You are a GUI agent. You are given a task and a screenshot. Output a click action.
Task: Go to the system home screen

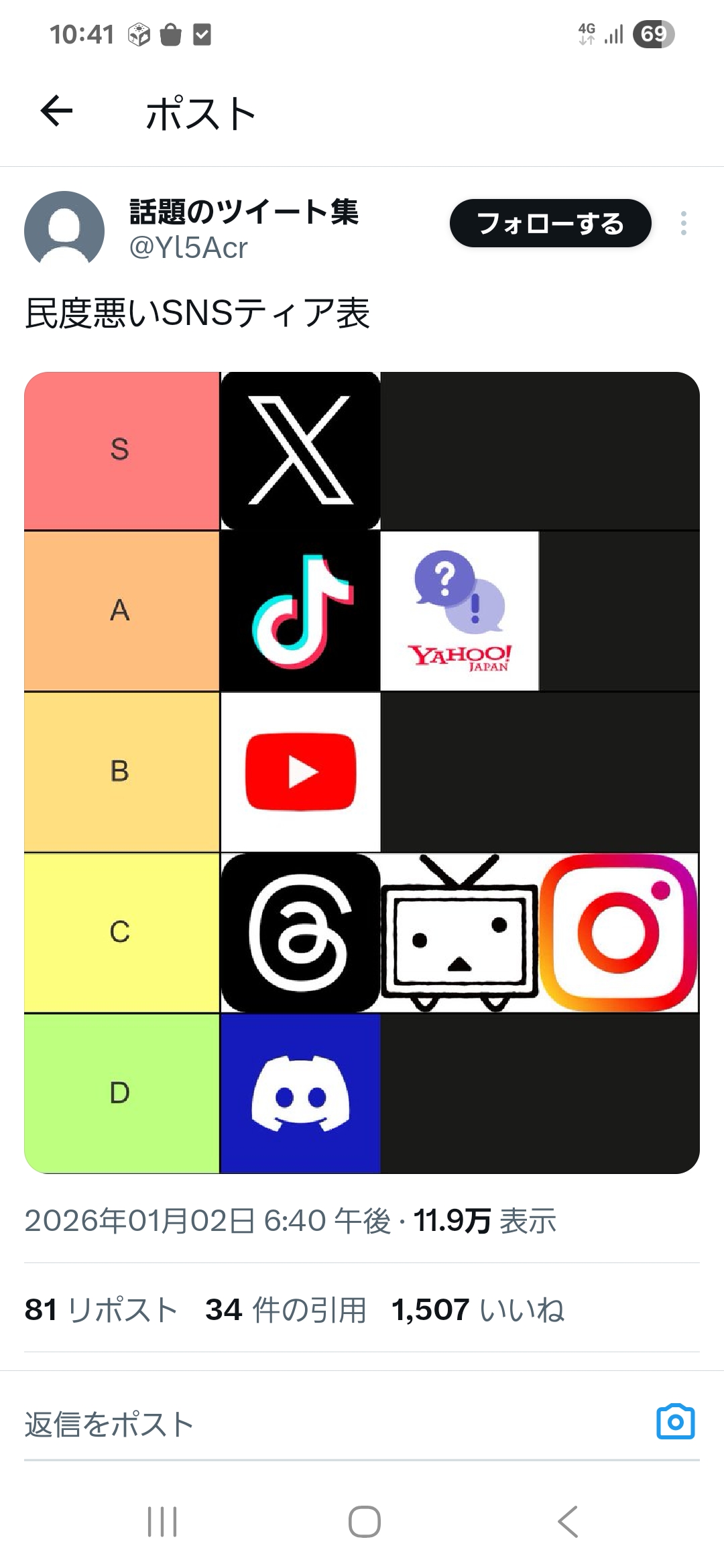(x=365, y=1521)
